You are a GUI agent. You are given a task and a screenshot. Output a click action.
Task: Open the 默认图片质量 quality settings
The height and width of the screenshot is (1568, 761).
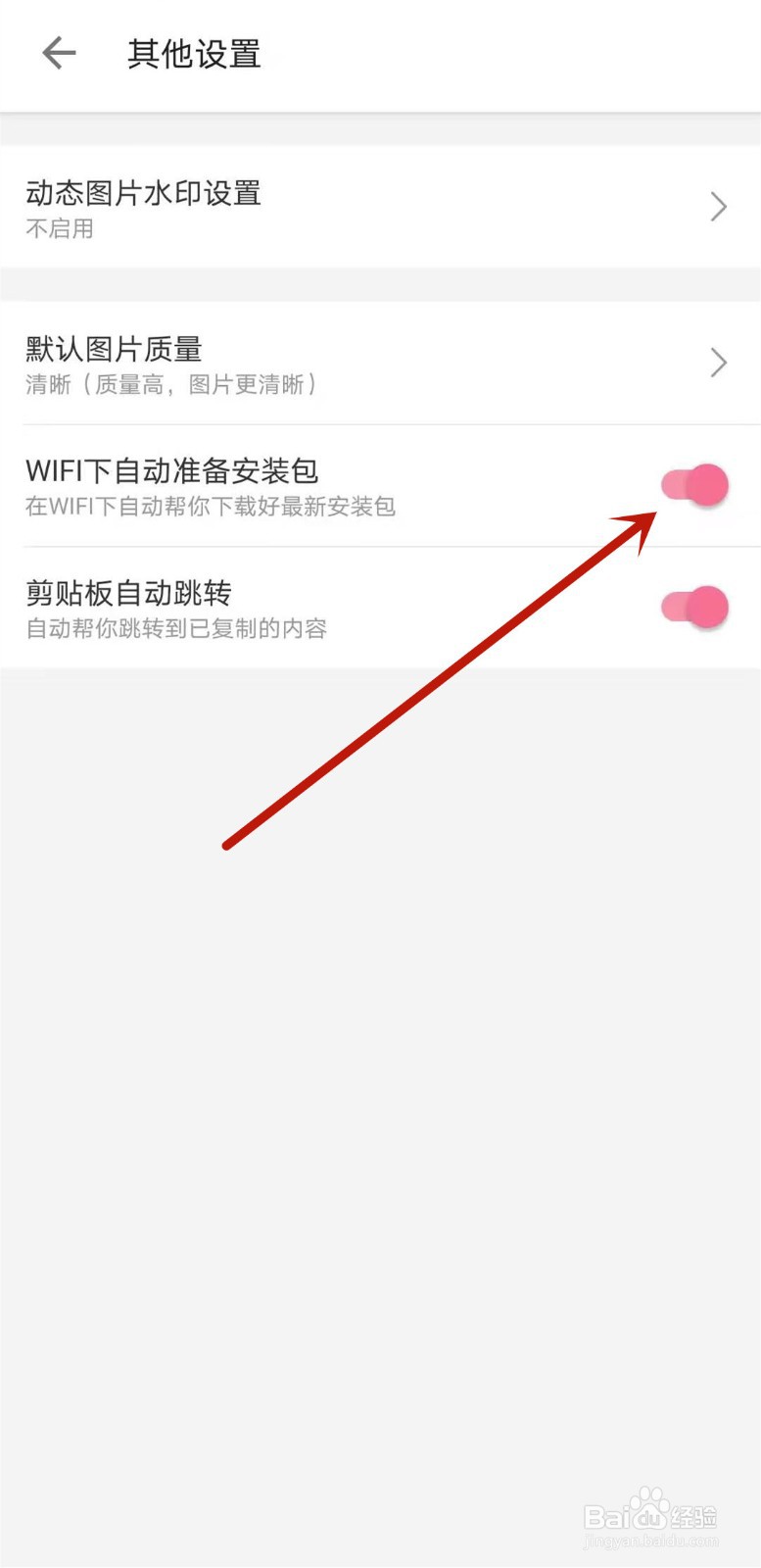pos(294,363)
